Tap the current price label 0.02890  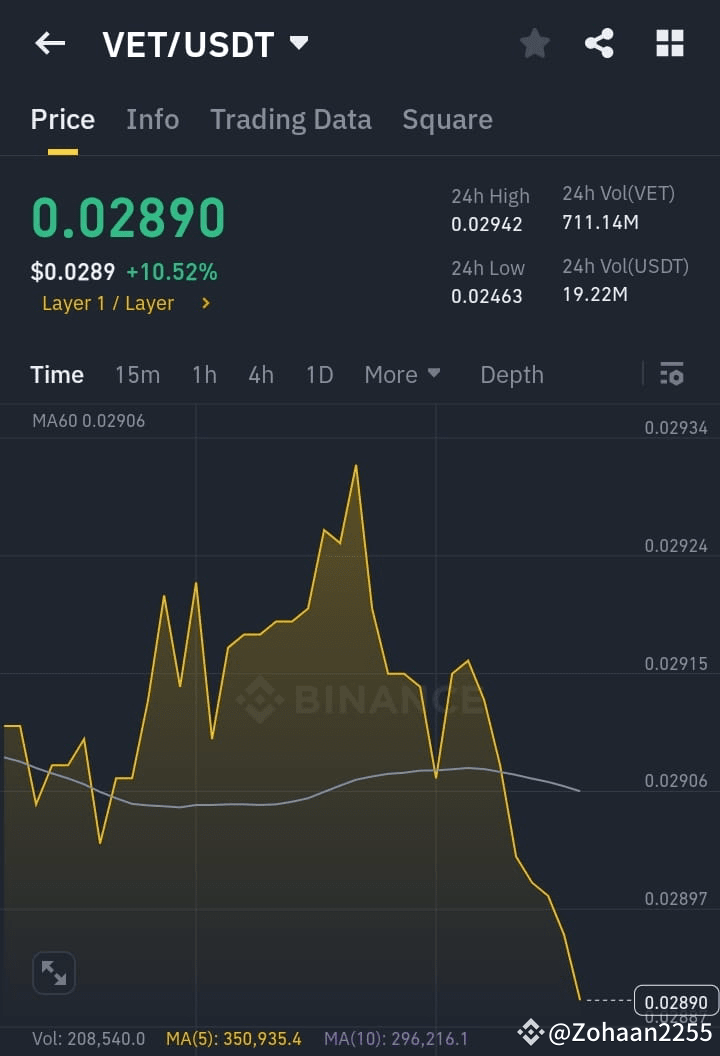675,1001
